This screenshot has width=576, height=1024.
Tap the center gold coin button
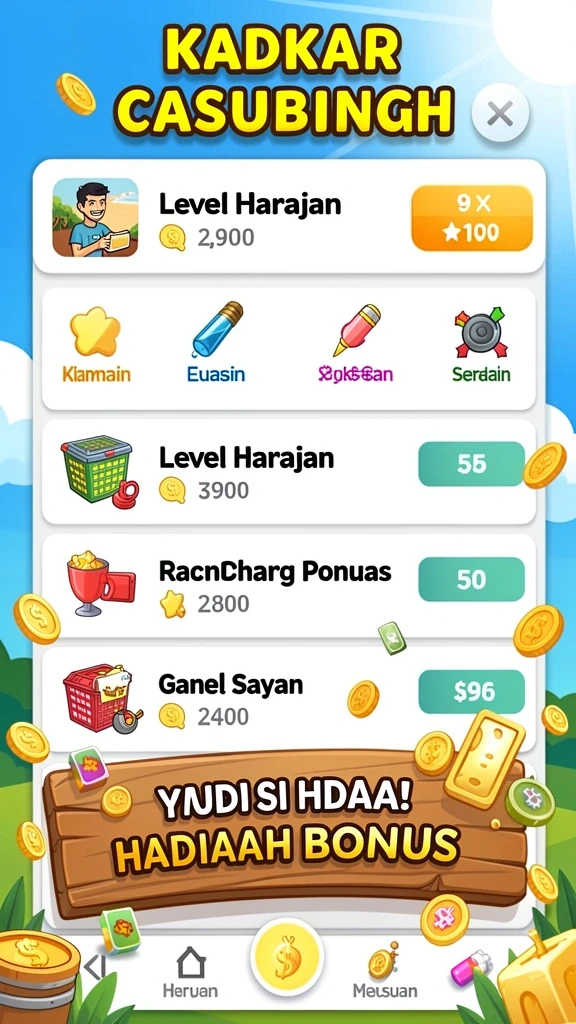(287, 957)
